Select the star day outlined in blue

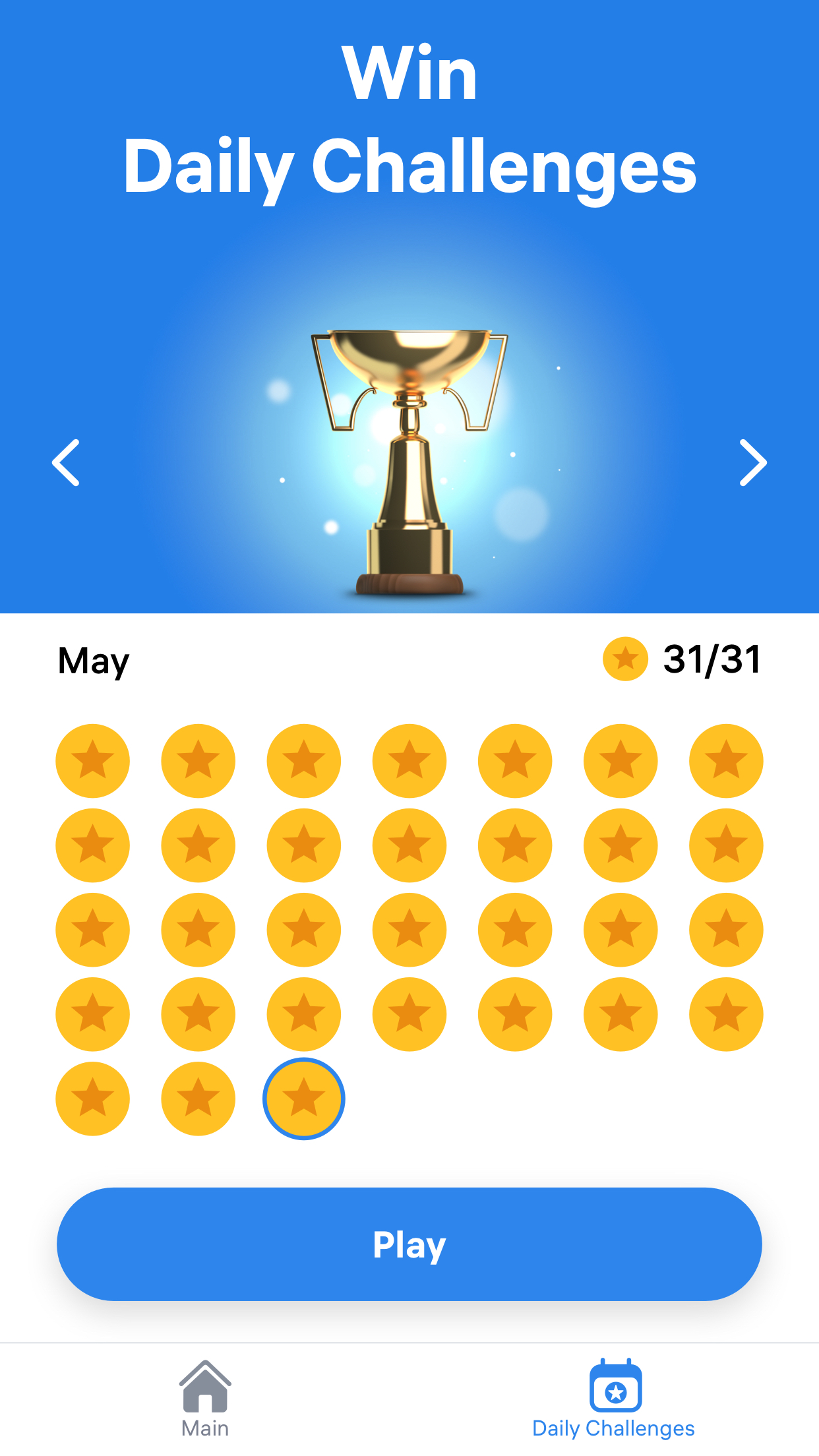tap(303, 1099)
